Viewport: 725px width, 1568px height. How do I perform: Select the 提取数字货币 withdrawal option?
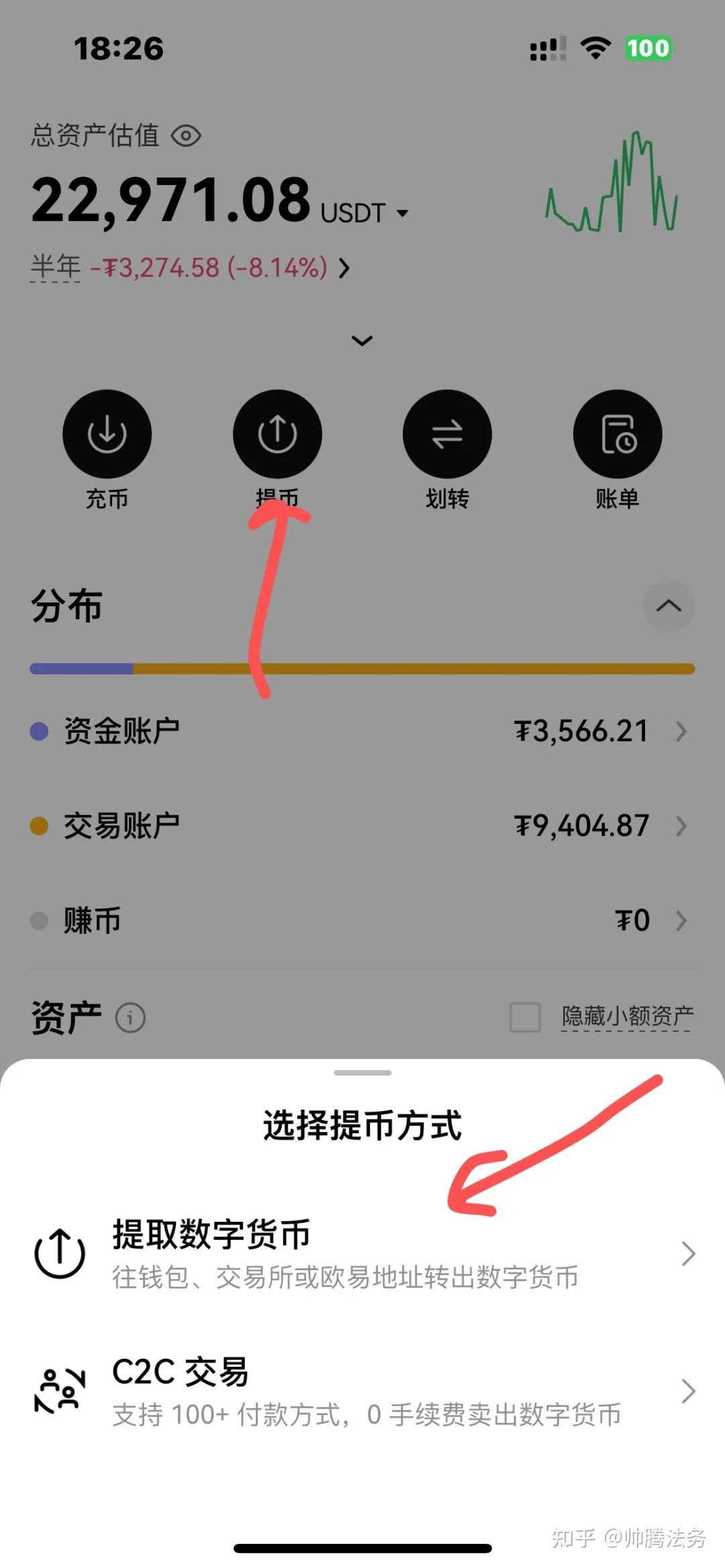362,1253
